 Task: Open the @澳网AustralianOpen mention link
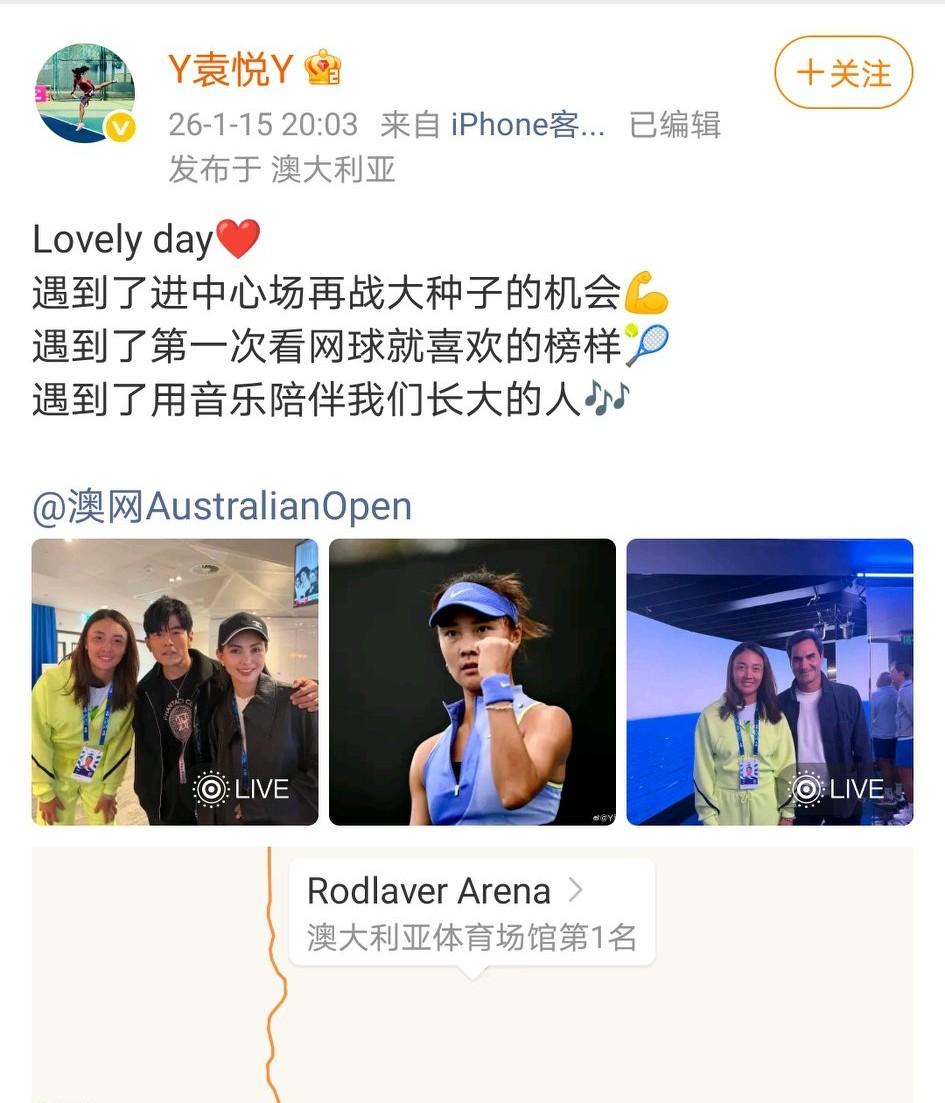click(221, 506)
